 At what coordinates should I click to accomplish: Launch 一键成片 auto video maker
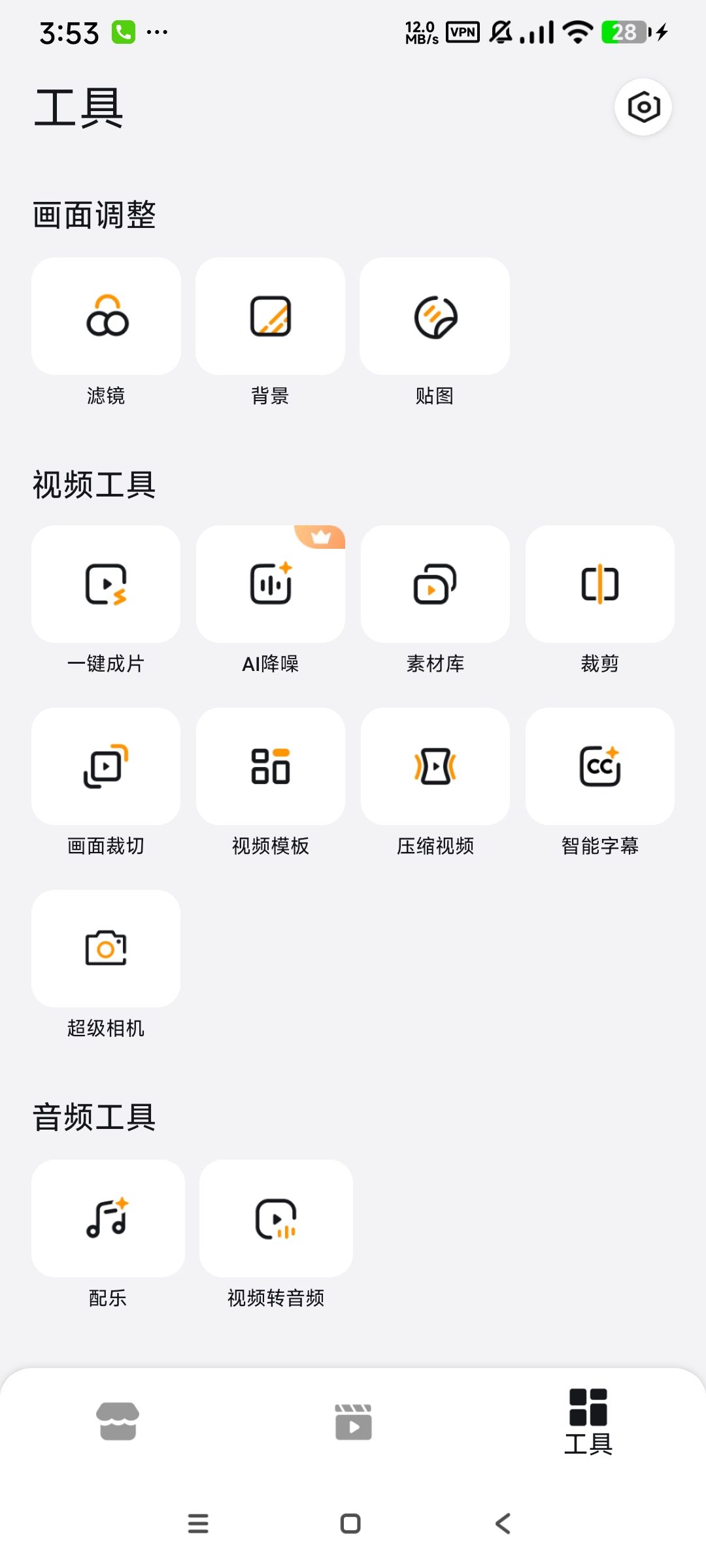click(x=106, y=584)
